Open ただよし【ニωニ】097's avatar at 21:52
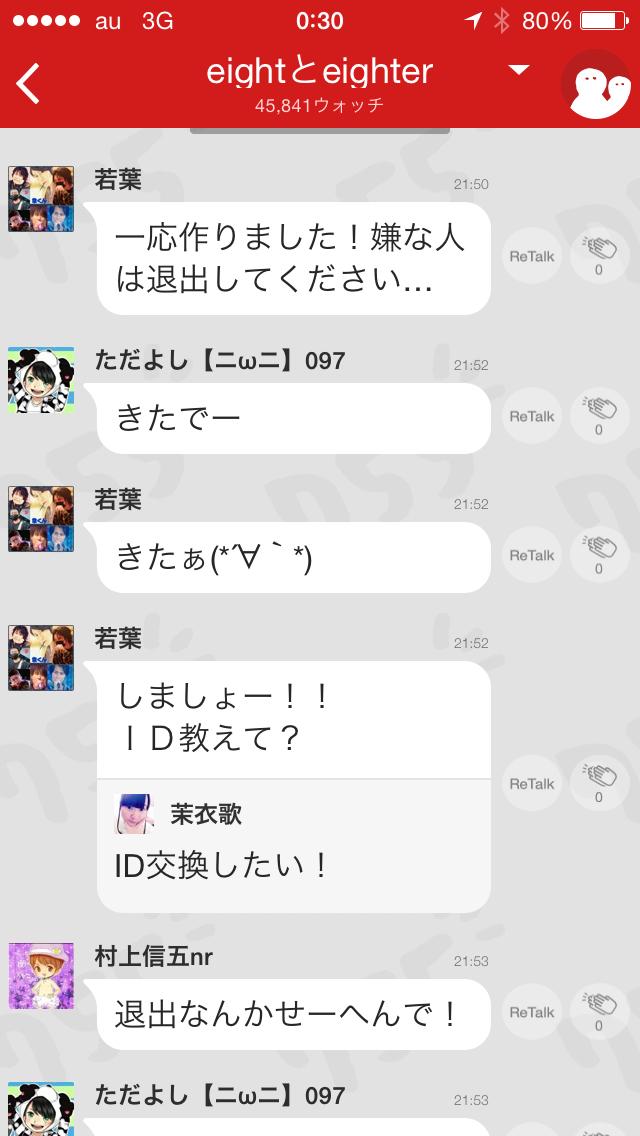This screenshot has width=640, height=1136. point(41,381)
